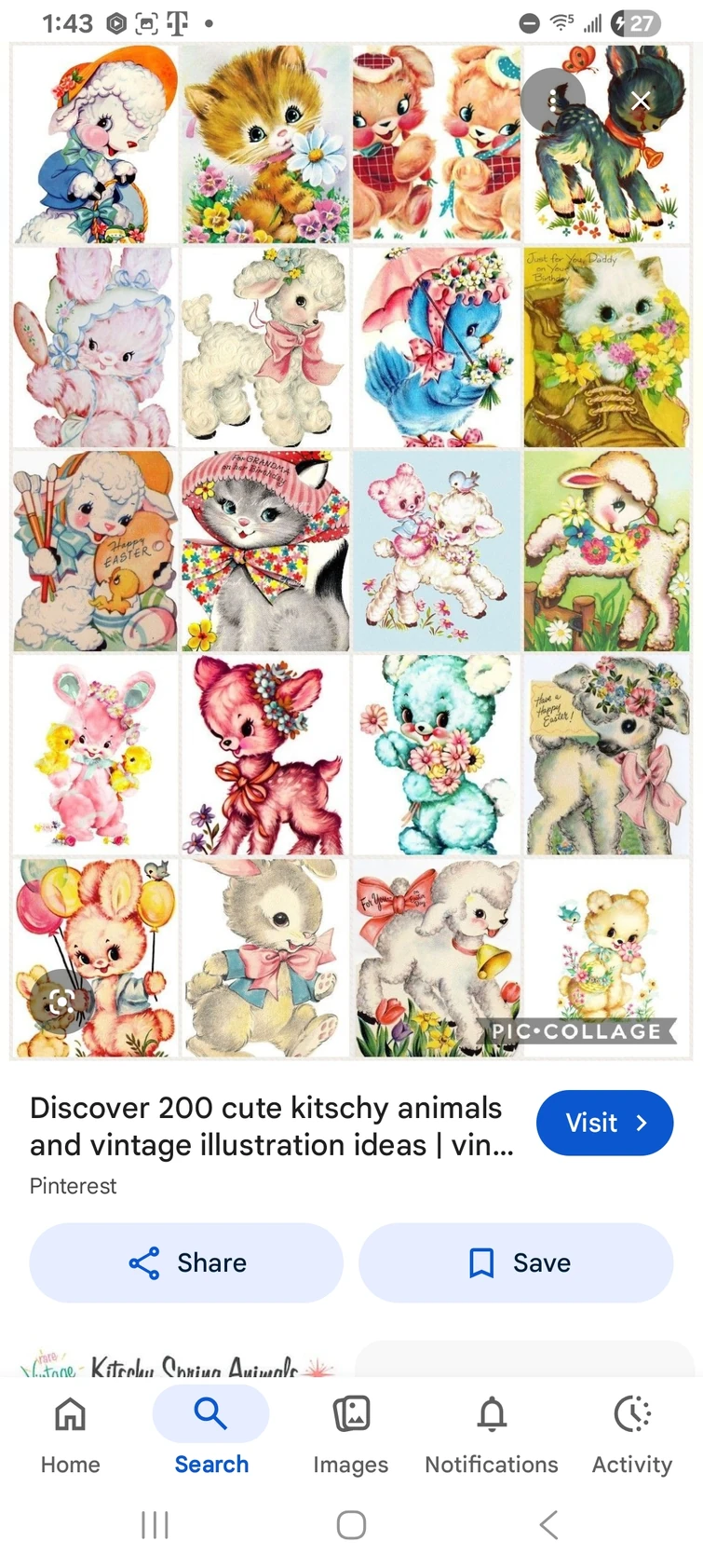This screenshot has width=703, height=1568.
Task: Go to the Home tab
Action: pos(70,1435)
